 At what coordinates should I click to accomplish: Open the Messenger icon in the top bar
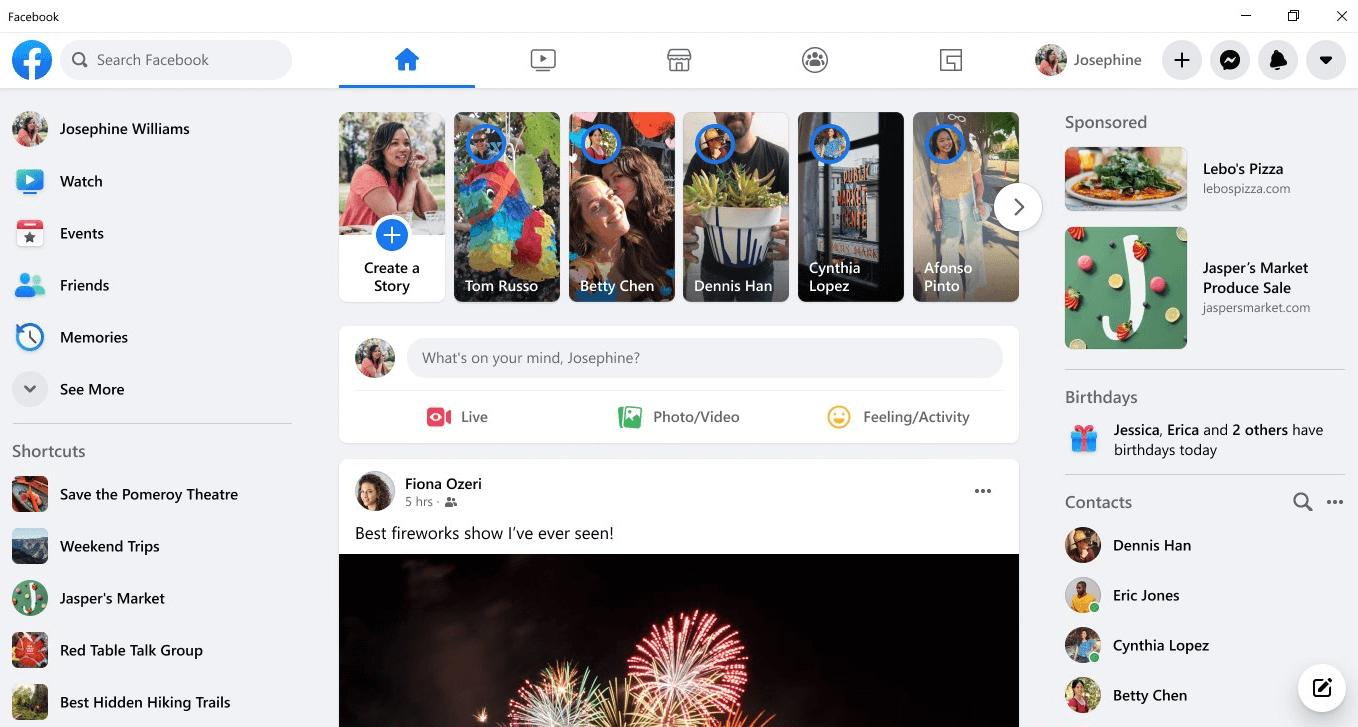click(1230, 60)
